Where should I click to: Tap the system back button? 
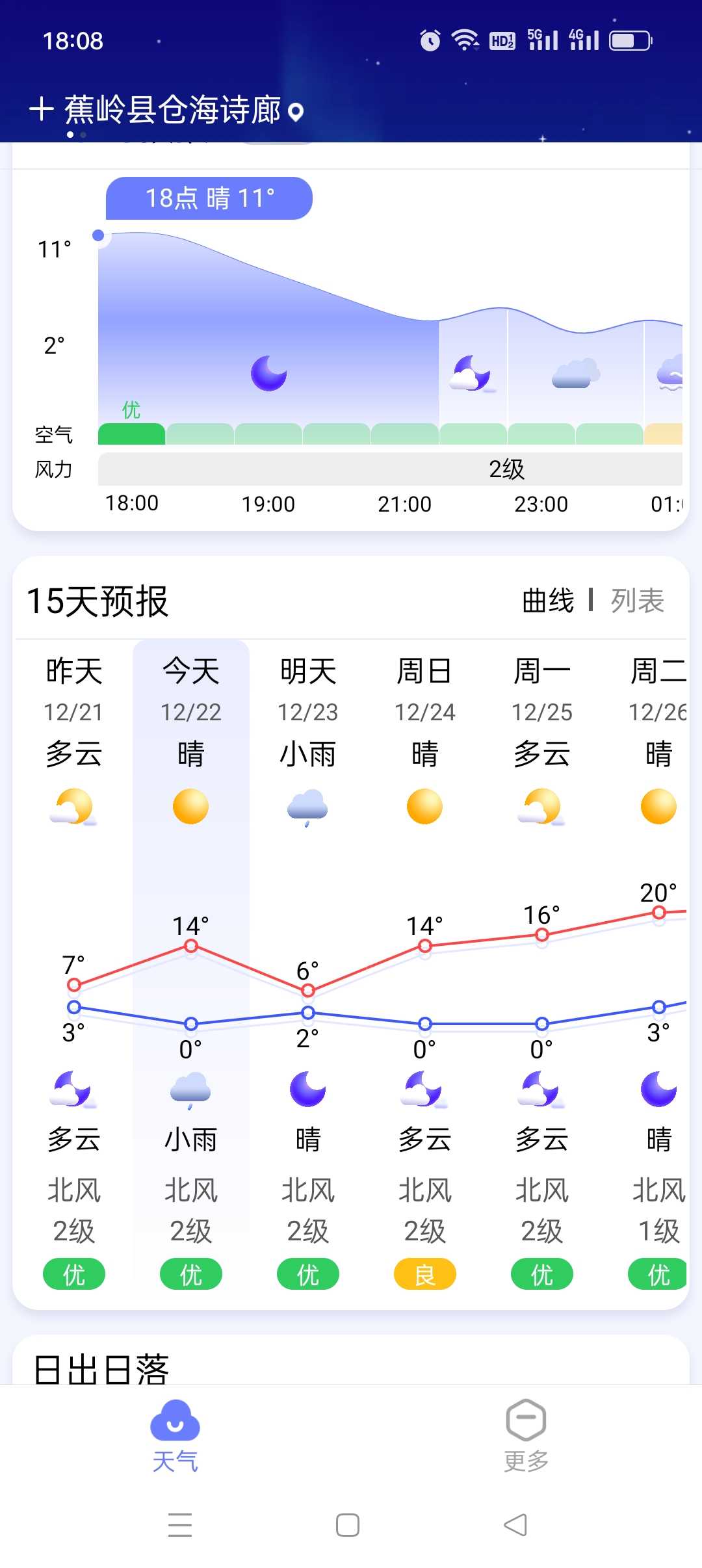(x=515, y=1524)
